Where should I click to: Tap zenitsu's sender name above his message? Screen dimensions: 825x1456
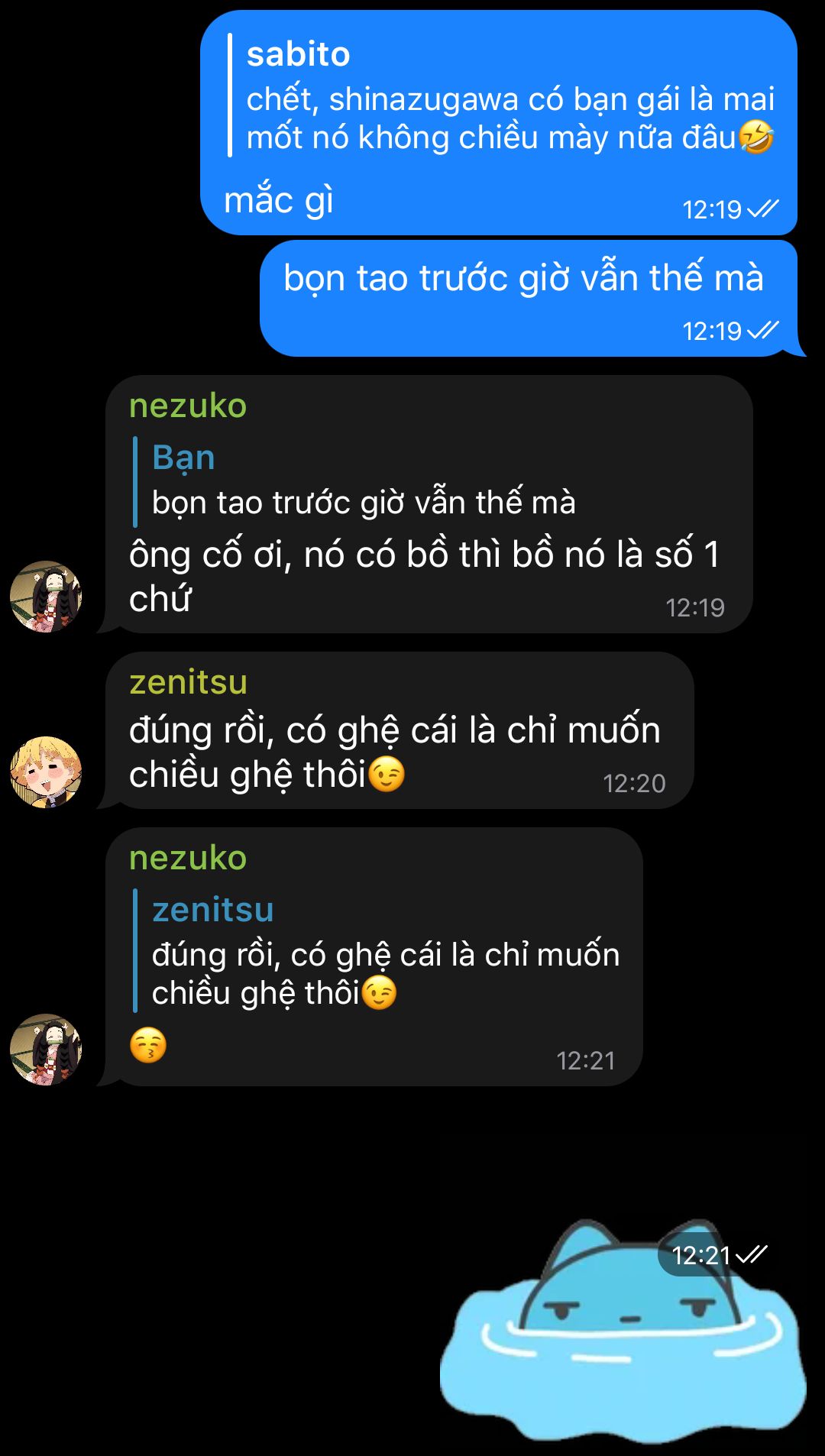click(188, 681)
